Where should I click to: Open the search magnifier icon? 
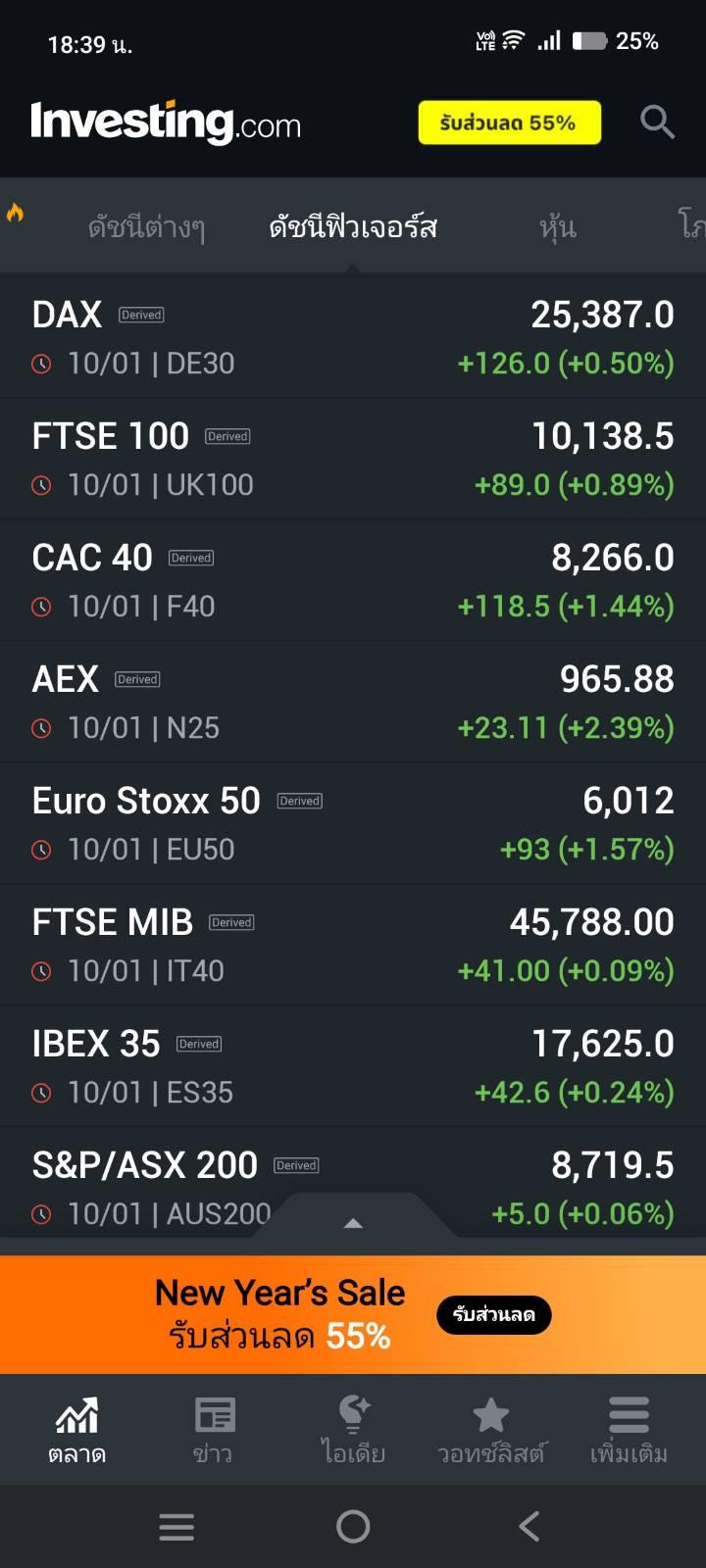tap(657, 122)
